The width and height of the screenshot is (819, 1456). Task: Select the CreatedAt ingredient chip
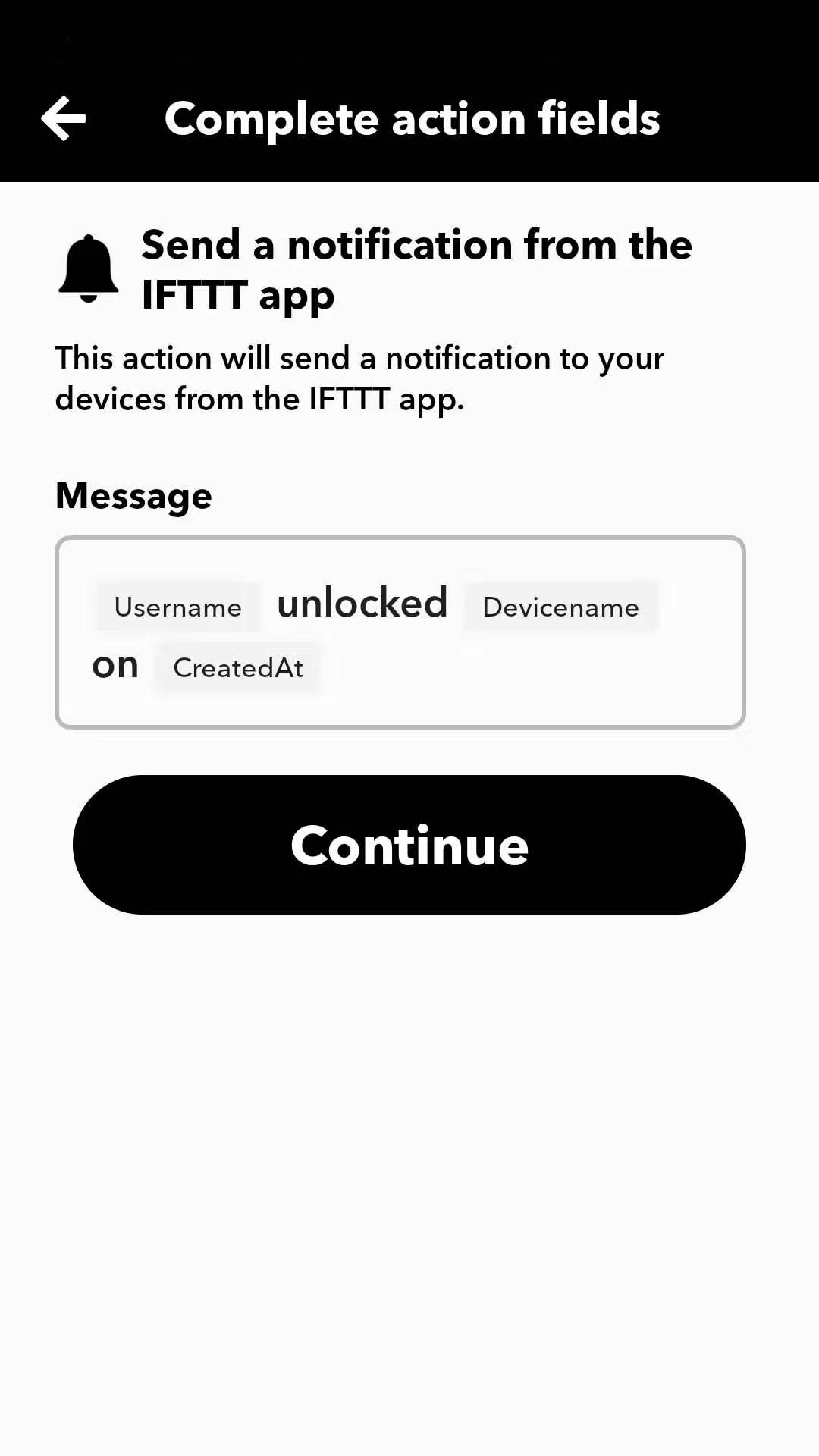coord(238,668)
